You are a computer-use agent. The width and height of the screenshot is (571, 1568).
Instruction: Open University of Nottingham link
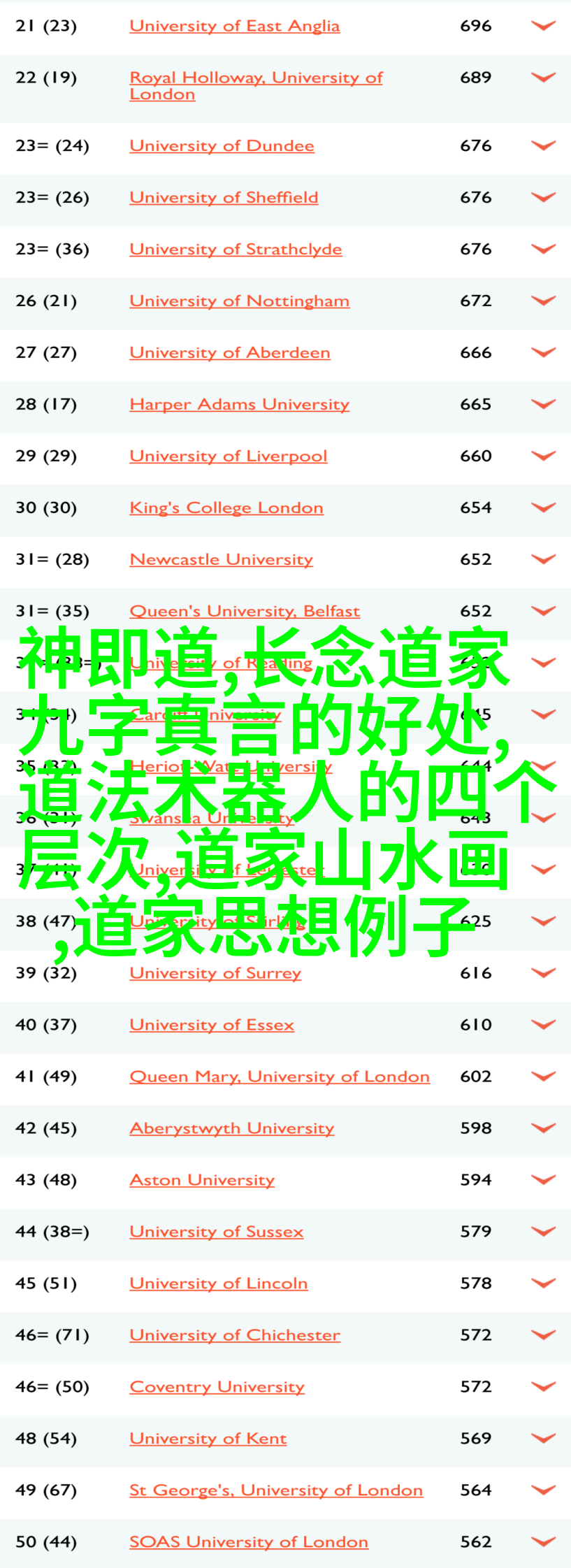click(239, 301)
